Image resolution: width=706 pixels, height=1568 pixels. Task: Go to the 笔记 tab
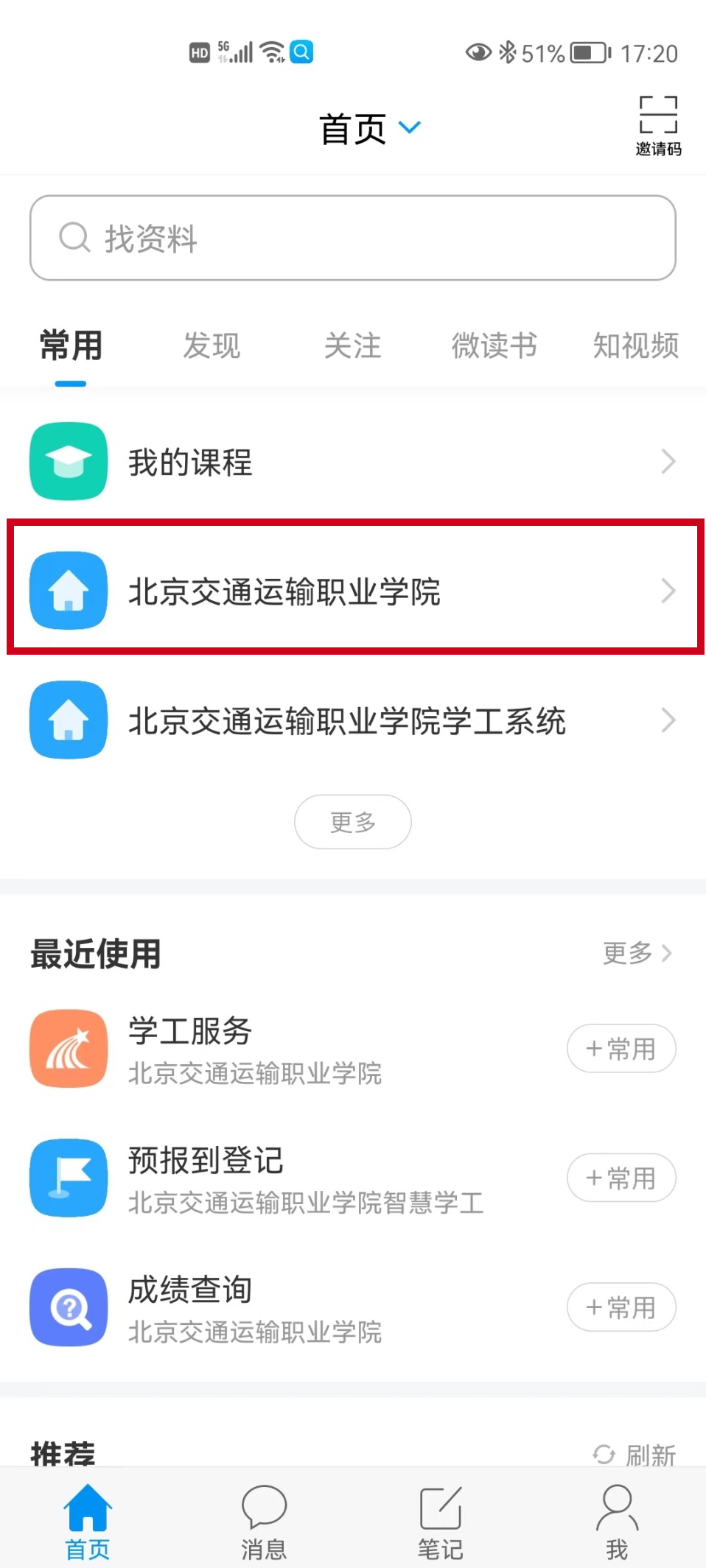440,1522
